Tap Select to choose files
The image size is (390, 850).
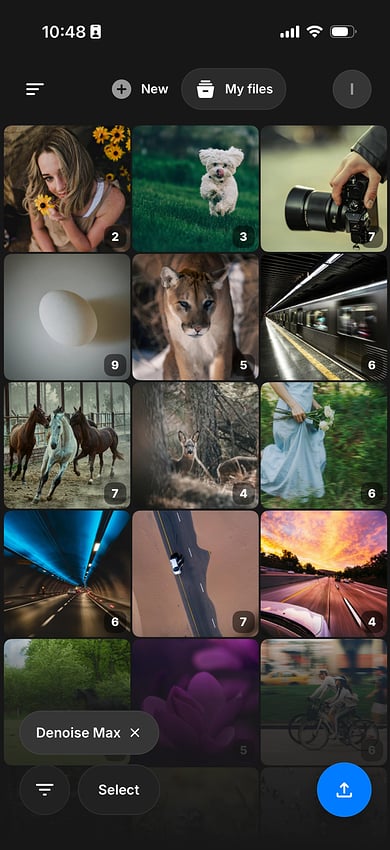[x=119, y=790]
